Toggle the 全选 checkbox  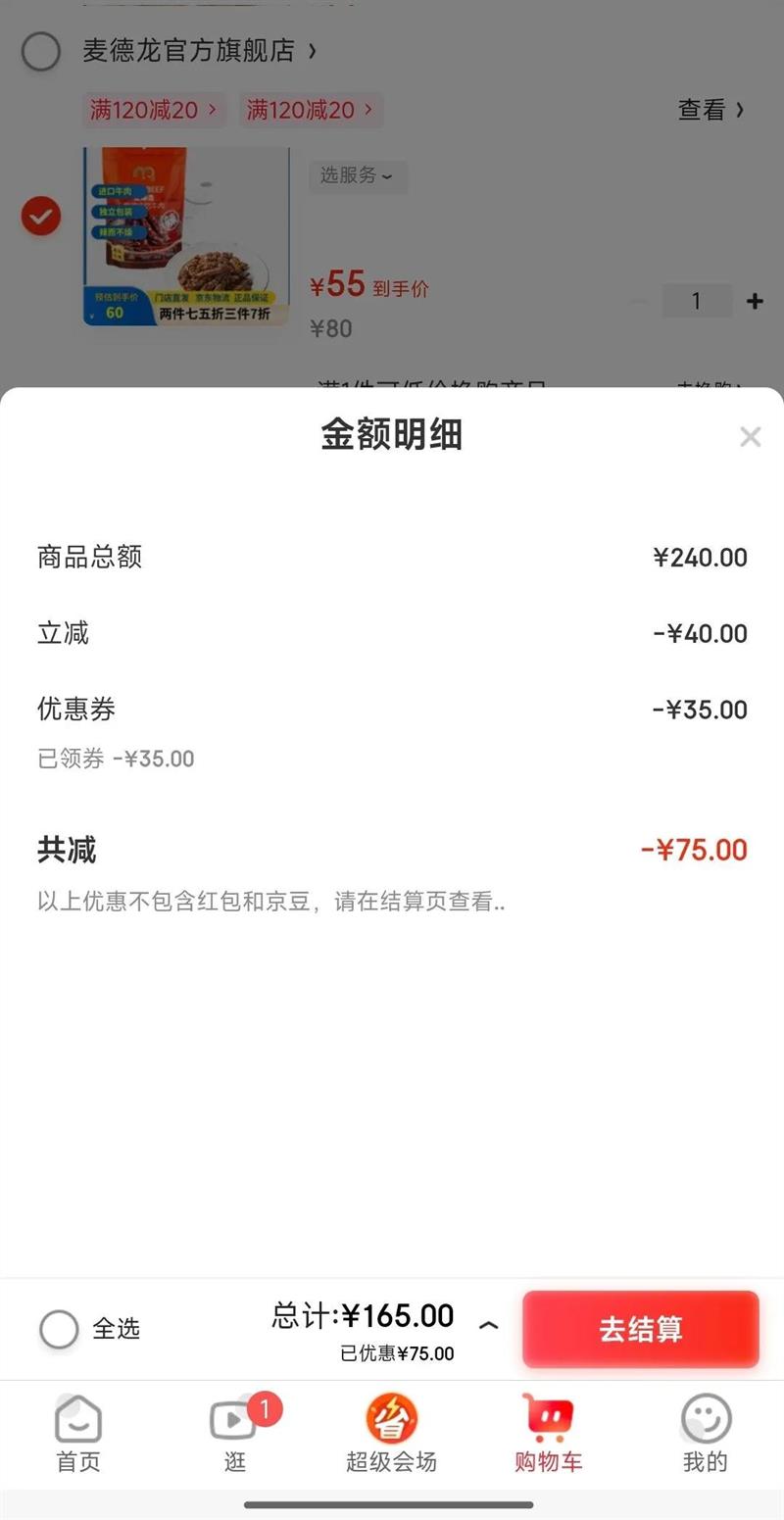pos(59,1330)
